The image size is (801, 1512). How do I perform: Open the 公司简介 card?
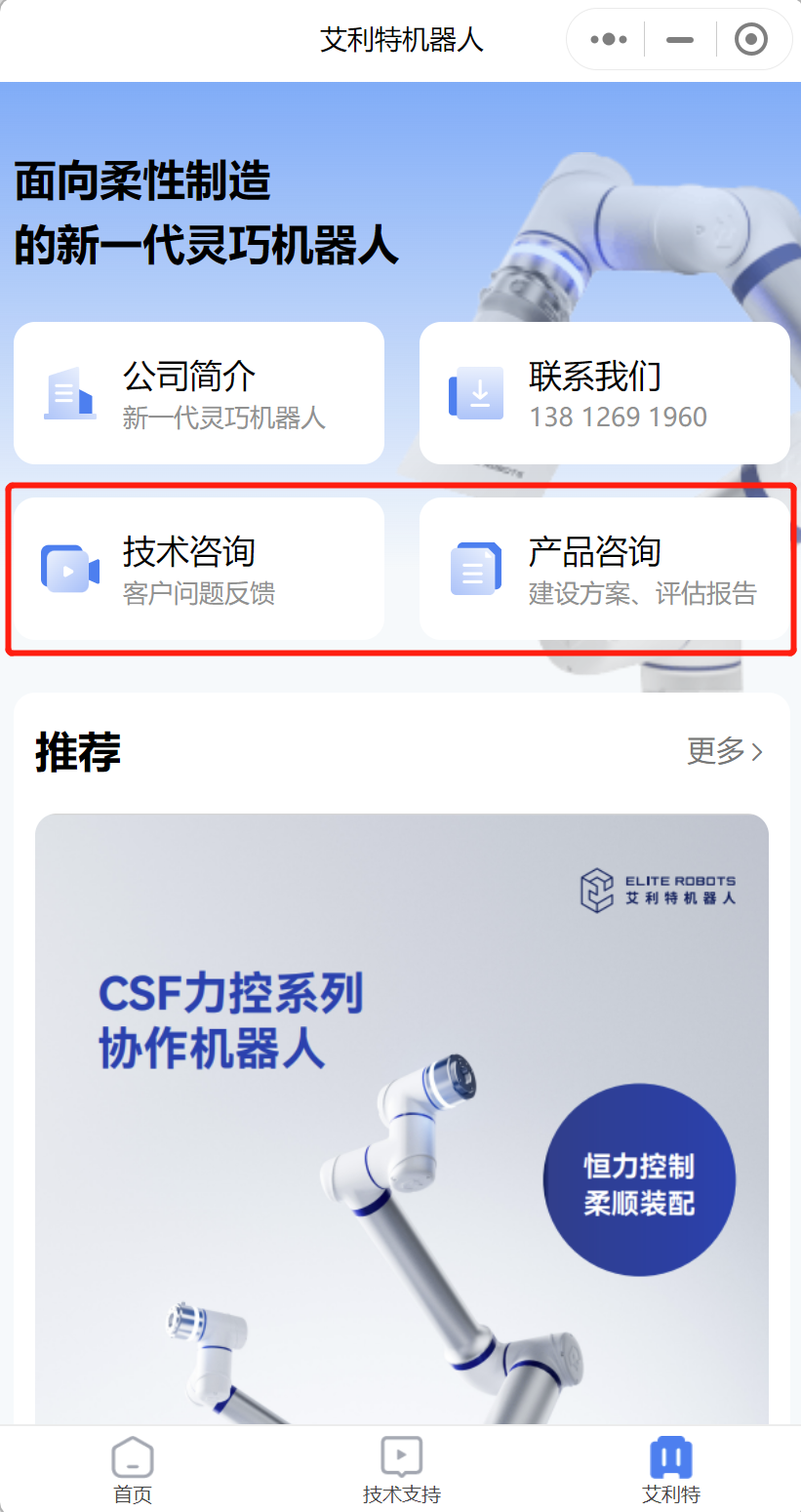pos(199,393)
